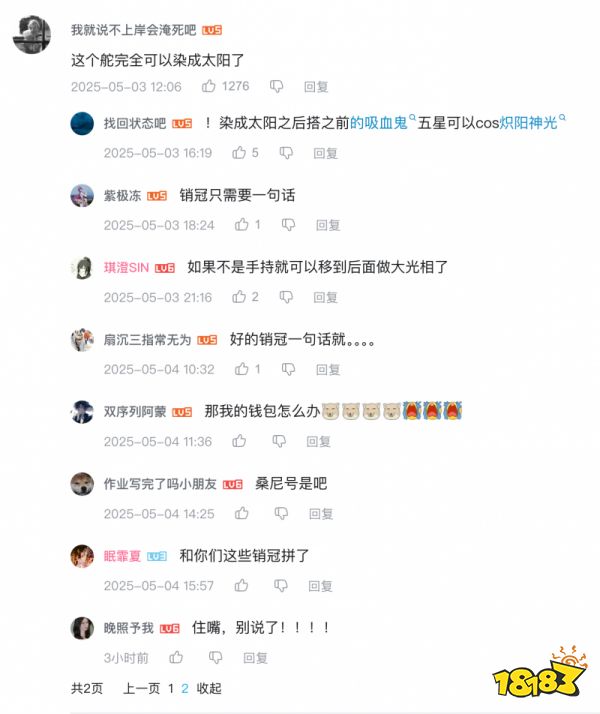This screenshot has width=600, height=714.
Task: Open the 吸血鬼 search link
Action: (x=382, y=122)
